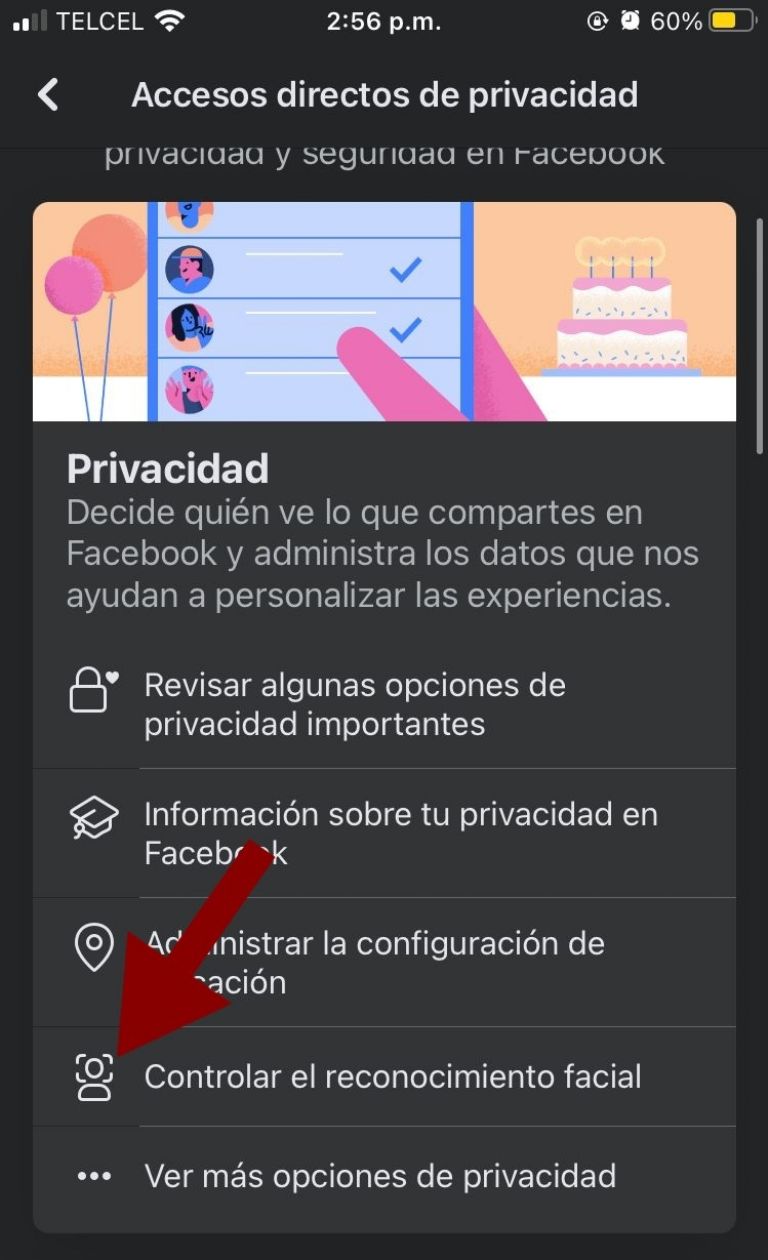This screenshot has height=1260, width=768.
Task: Open Información sobre tu privacidad en Facebook
Action: pyautogui.click(x=384, y=833)
